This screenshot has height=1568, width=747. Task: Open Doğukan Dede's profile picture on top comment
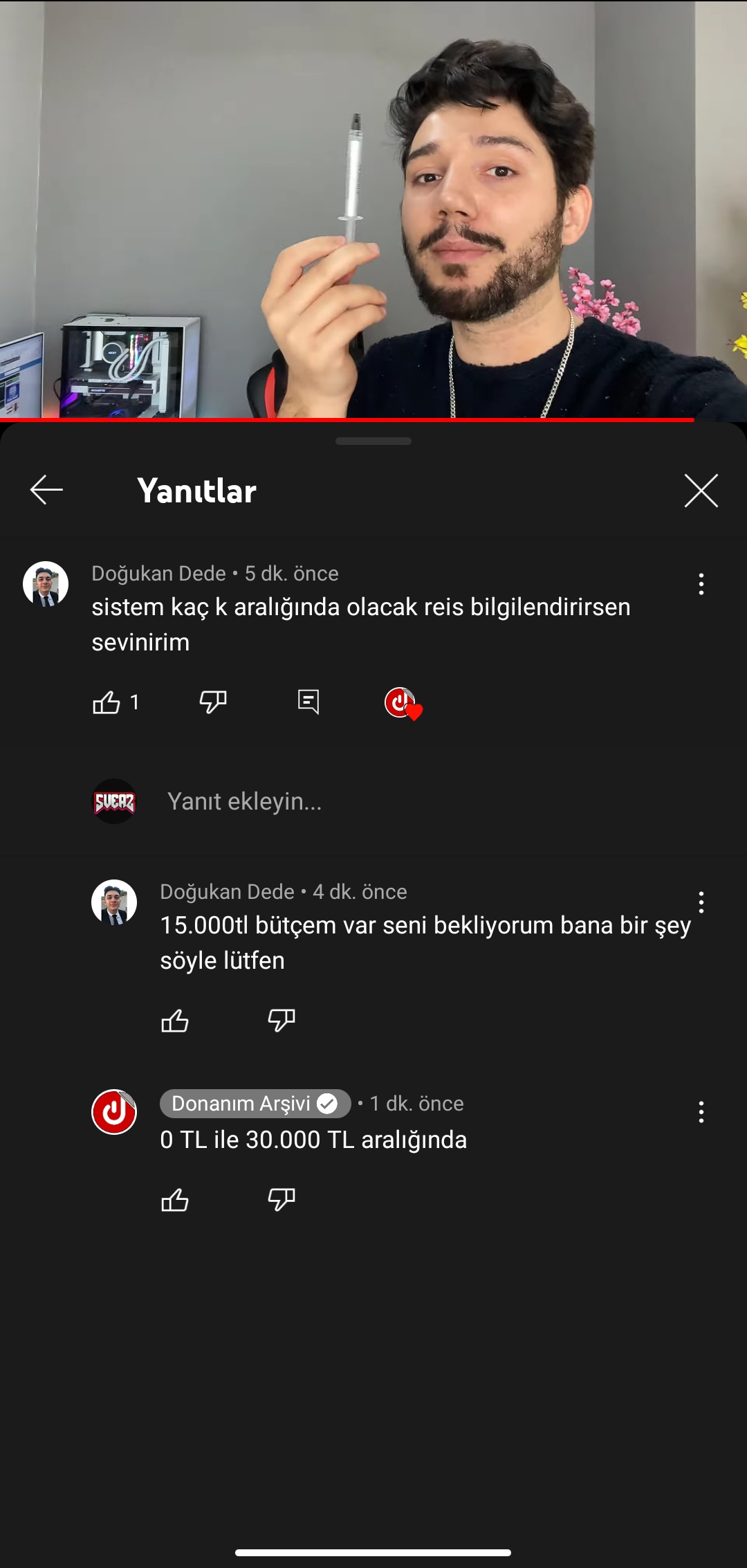point(46,584)
